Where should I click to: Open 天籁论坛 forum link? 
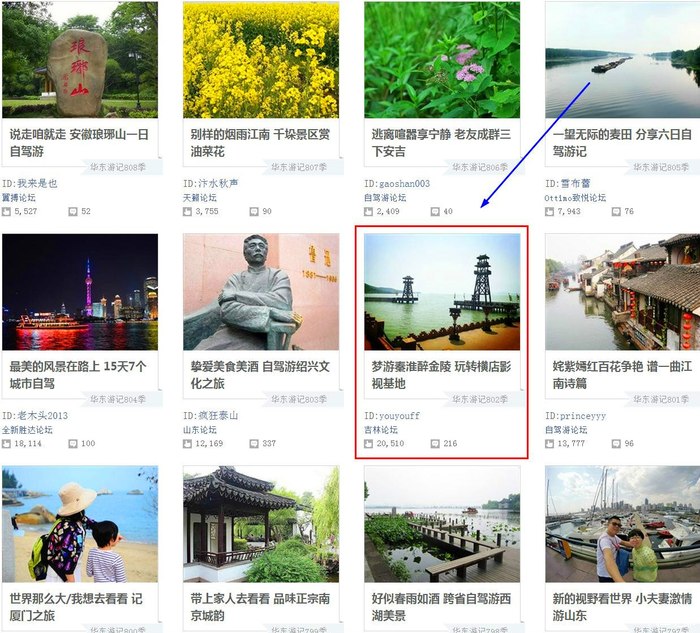click(x=200, y=197)
